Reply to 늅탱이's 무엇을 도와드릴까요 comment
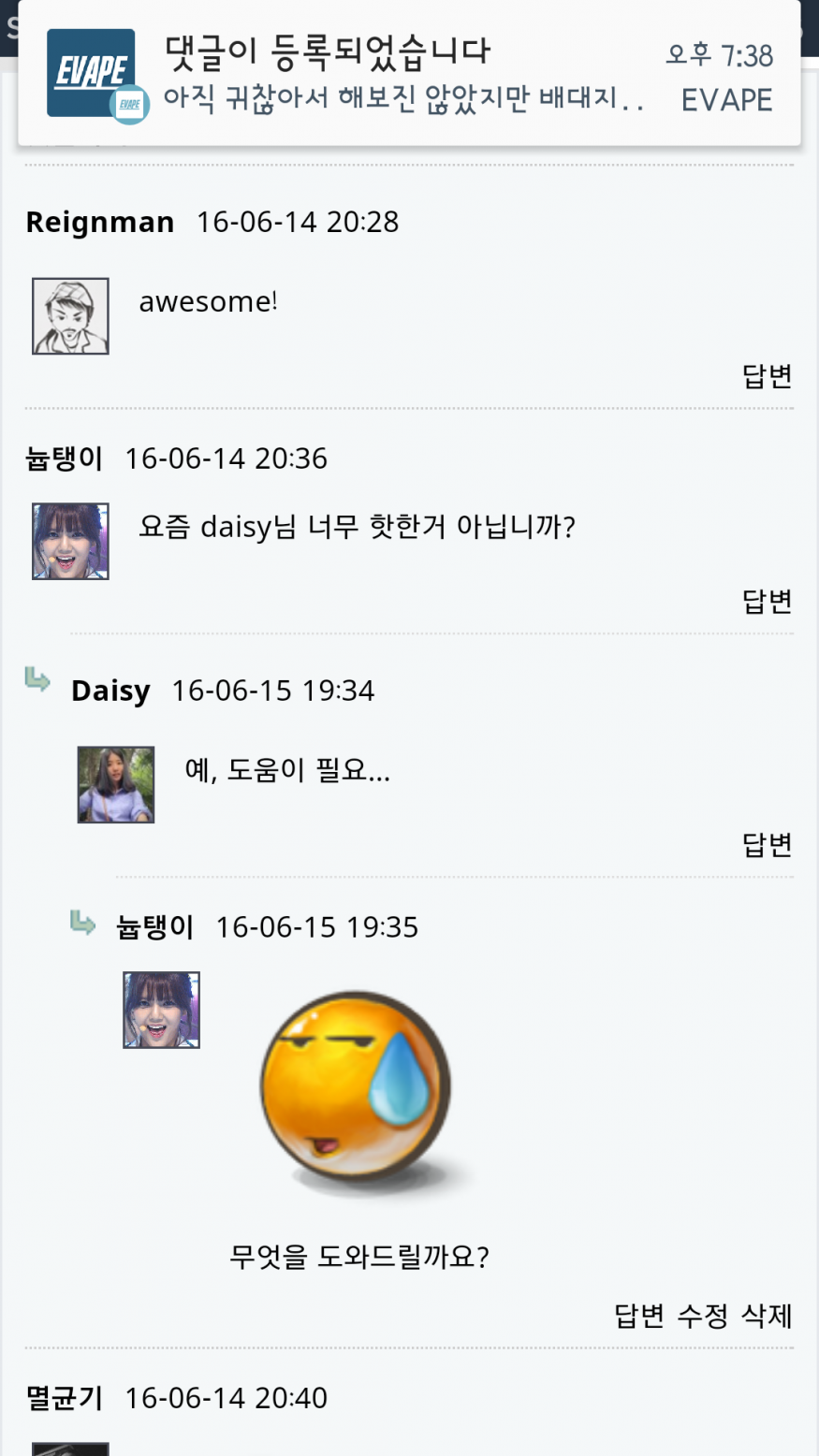Screen dimensions: 819x1456 coord(639,1316)
